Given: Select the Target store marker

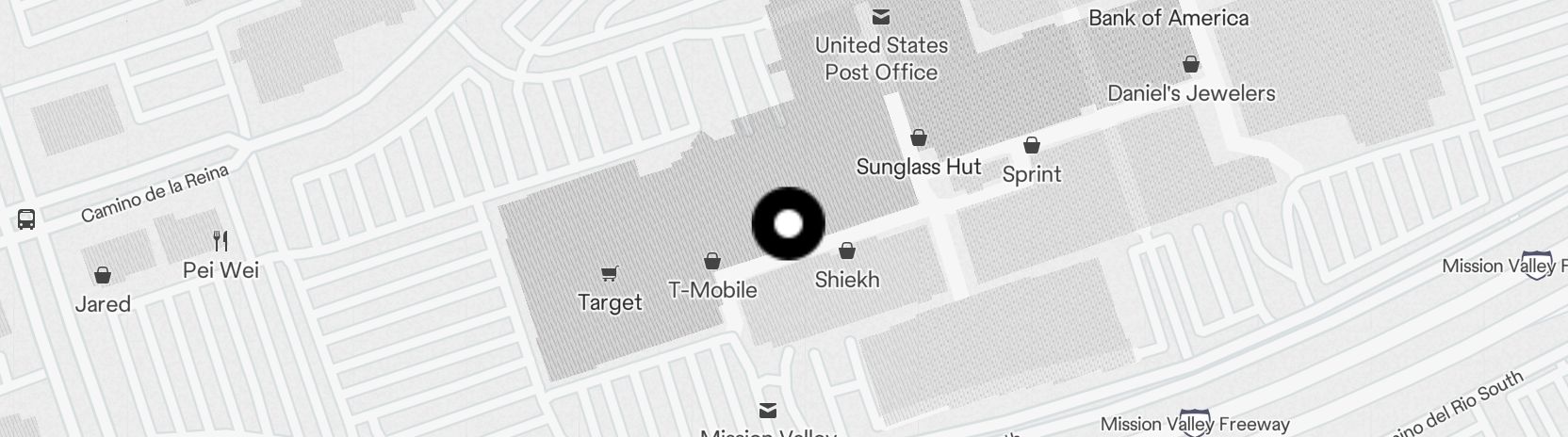Looking at the screenshot, I should click(610, 274).
